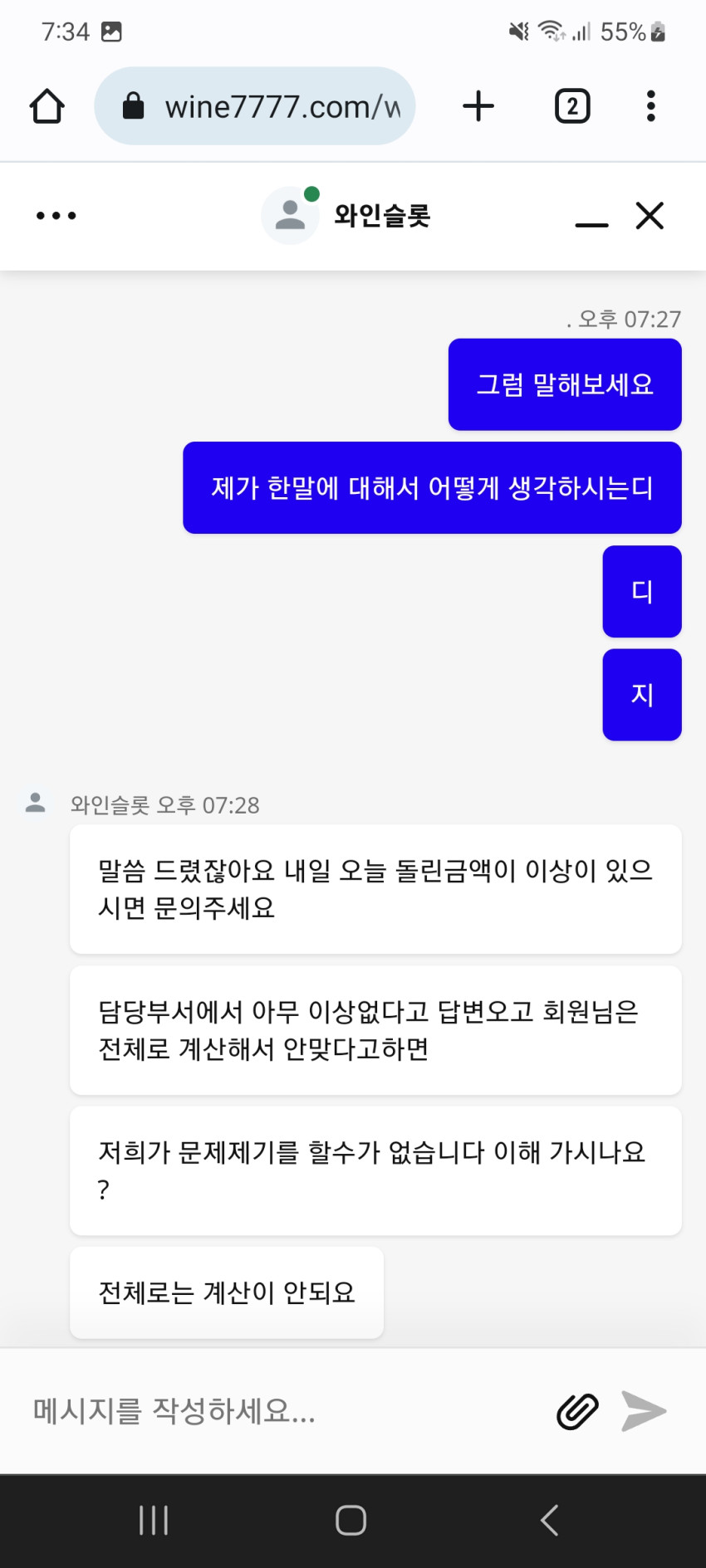Tap the wine7777.com address bar
Viewport: 706px width, 1568px height.
pos(255,106)
